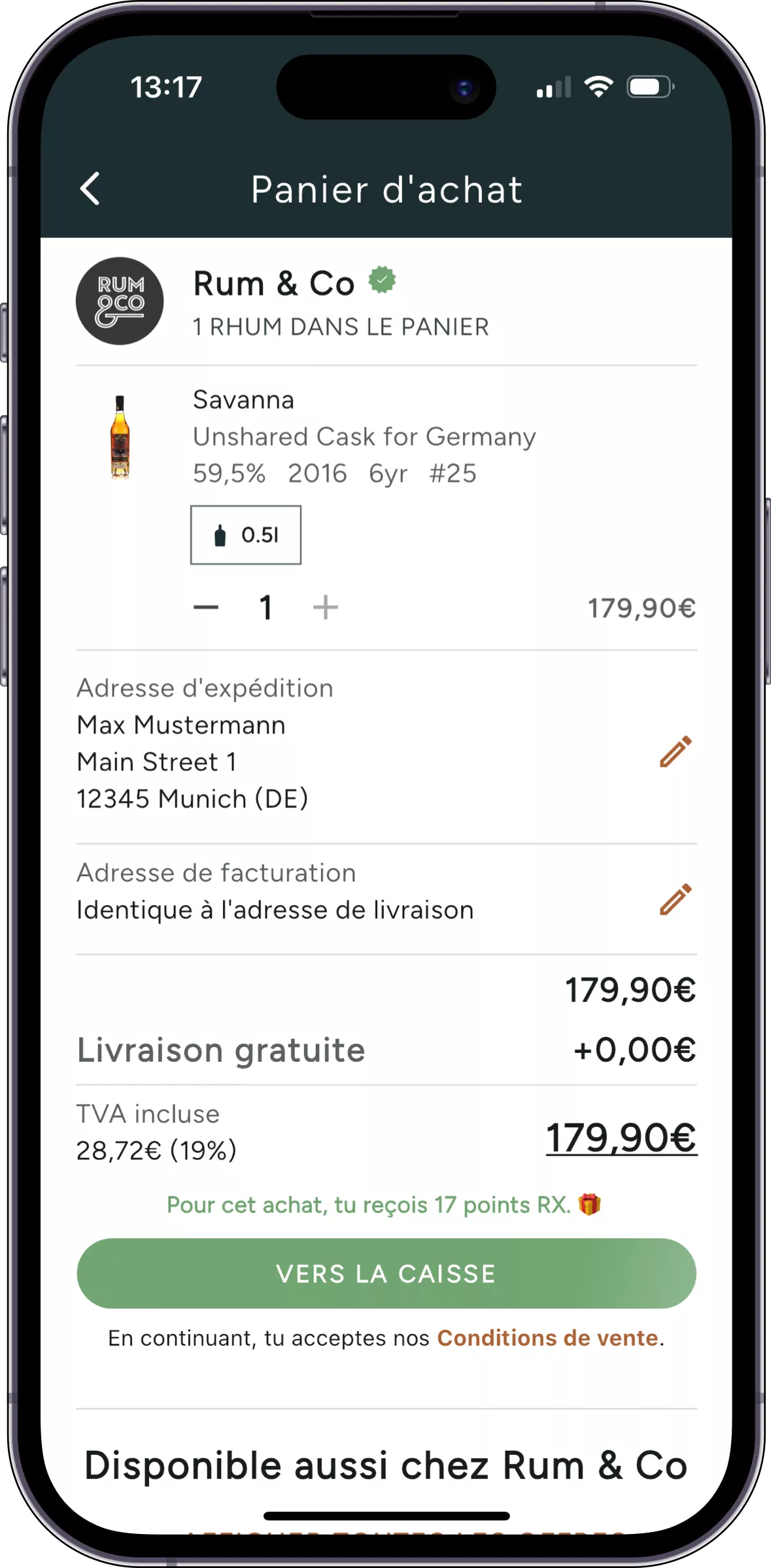
Task: Select the Savanna product name
Action: [x=243, y=400]
